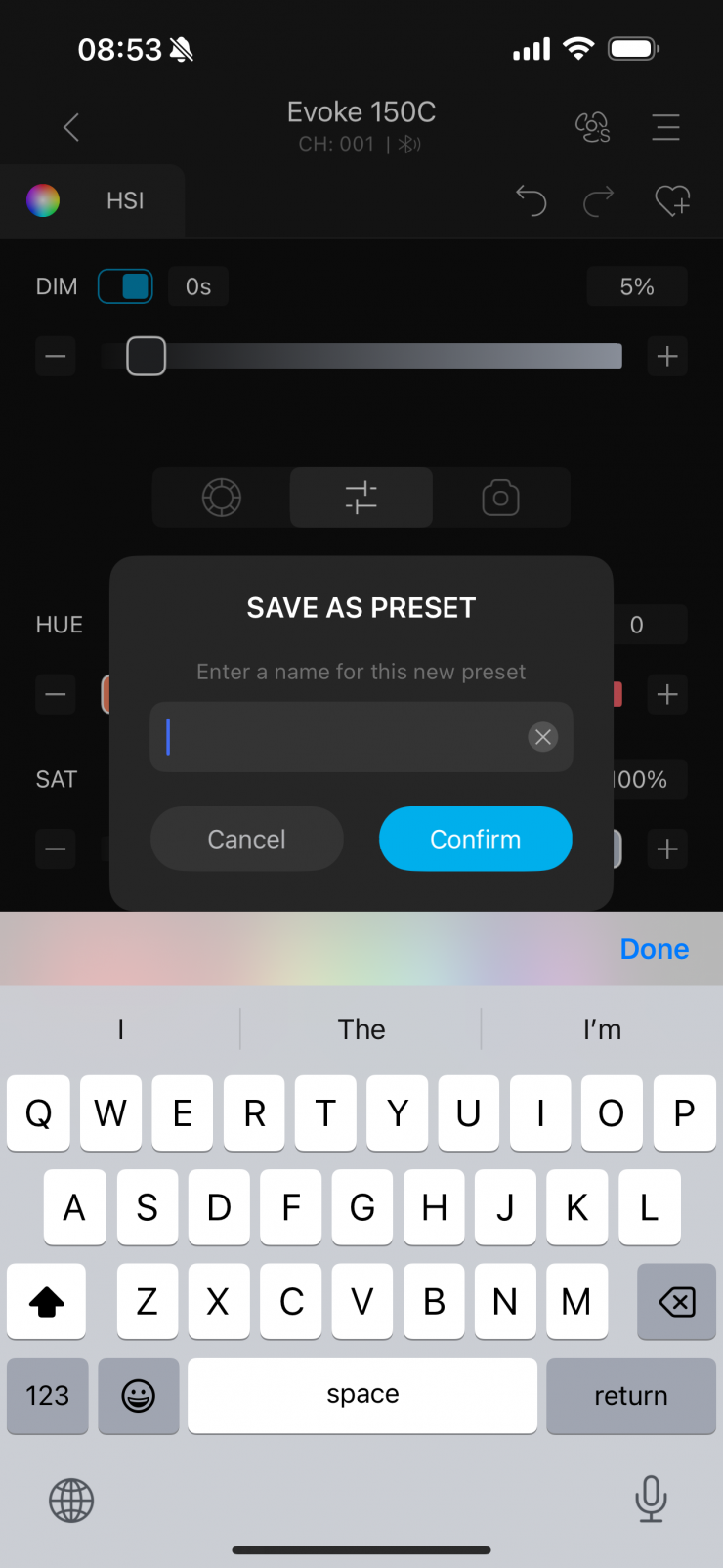The image size is (723, 1568).
Task: Open the hamburger menu
Action: (x=665, y=127)
